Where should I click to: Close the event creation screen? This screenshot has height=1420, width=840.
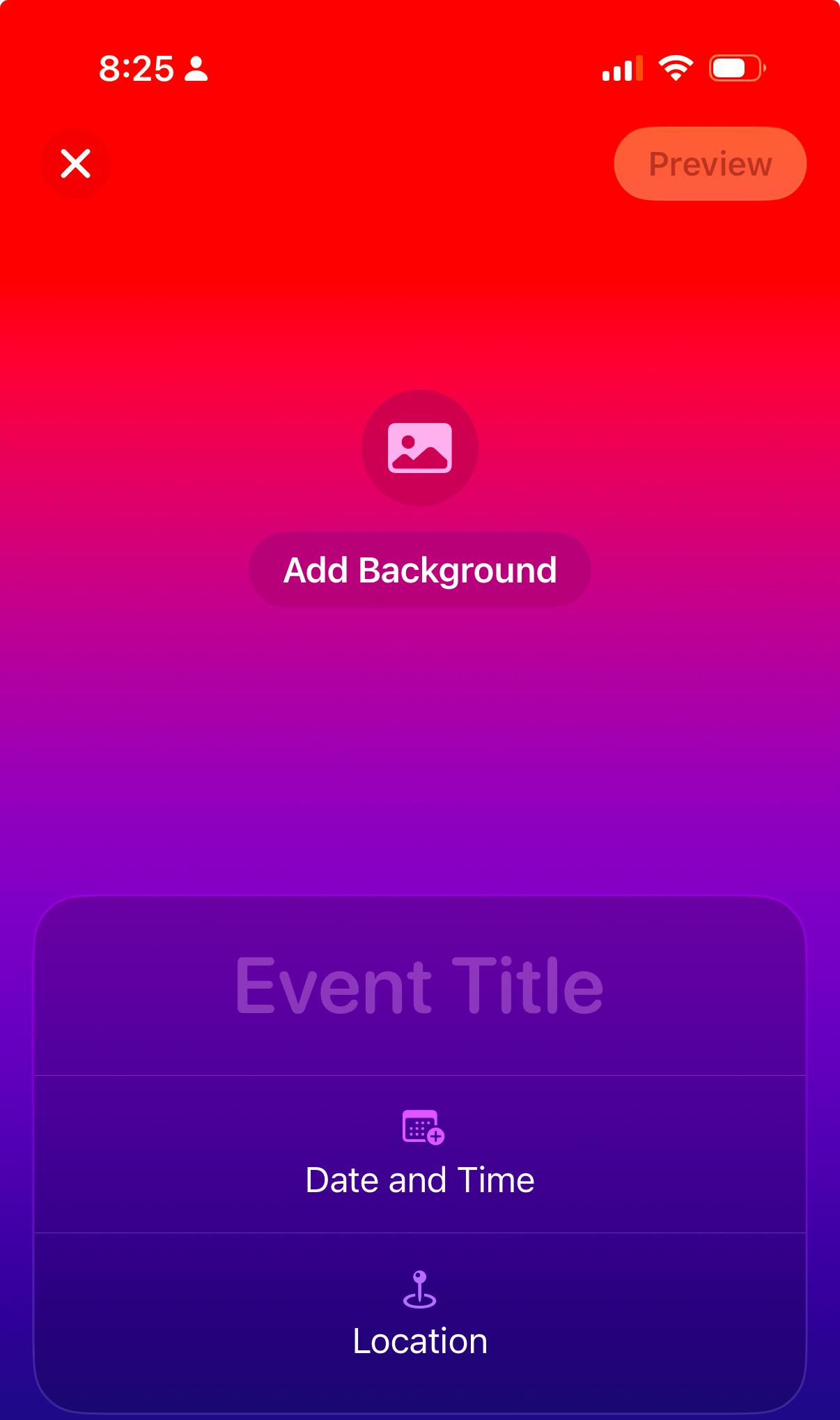click(x=75, y=164)
